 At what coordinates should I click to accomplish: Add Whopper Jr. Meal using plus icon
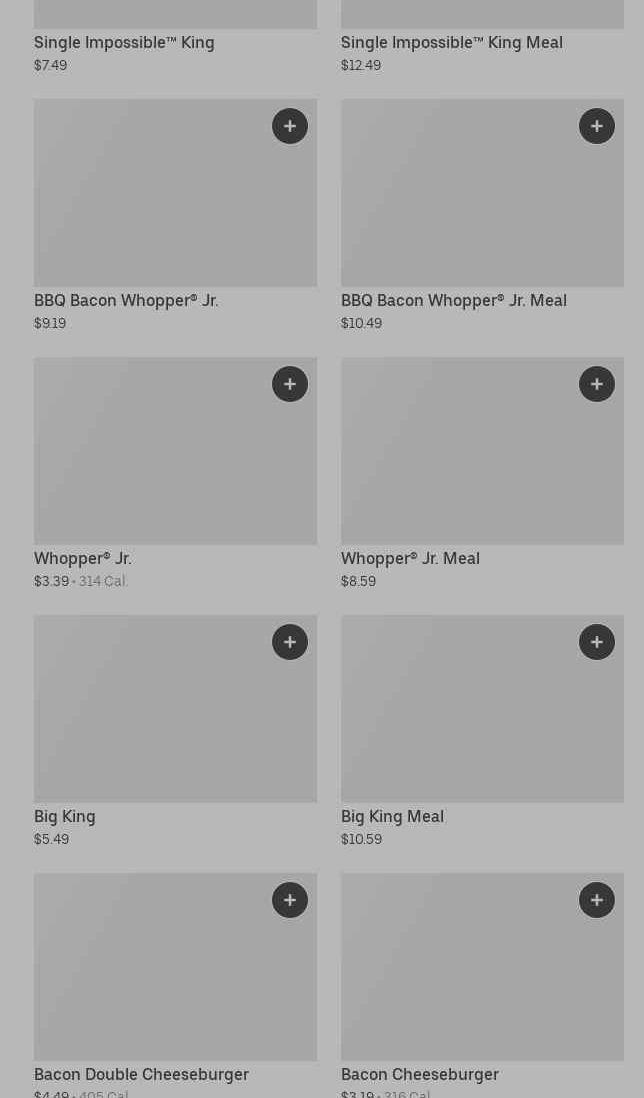point(596,384)
